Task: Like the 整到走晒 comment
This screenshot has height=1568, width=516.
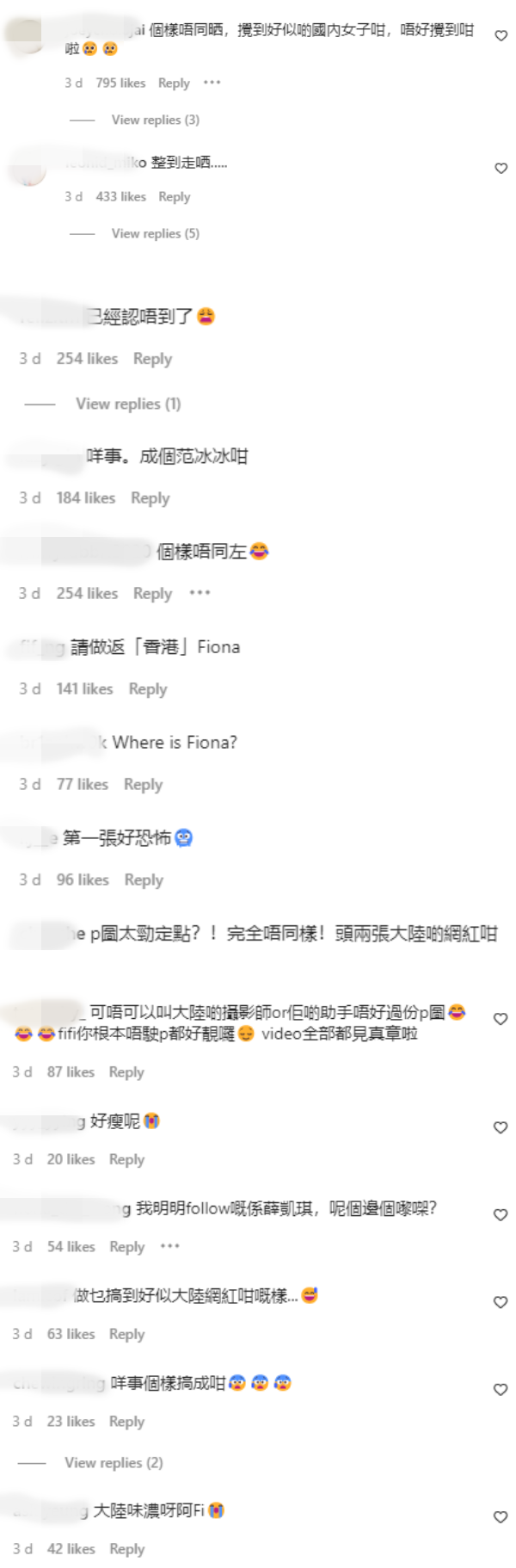Action: point(501,169)
